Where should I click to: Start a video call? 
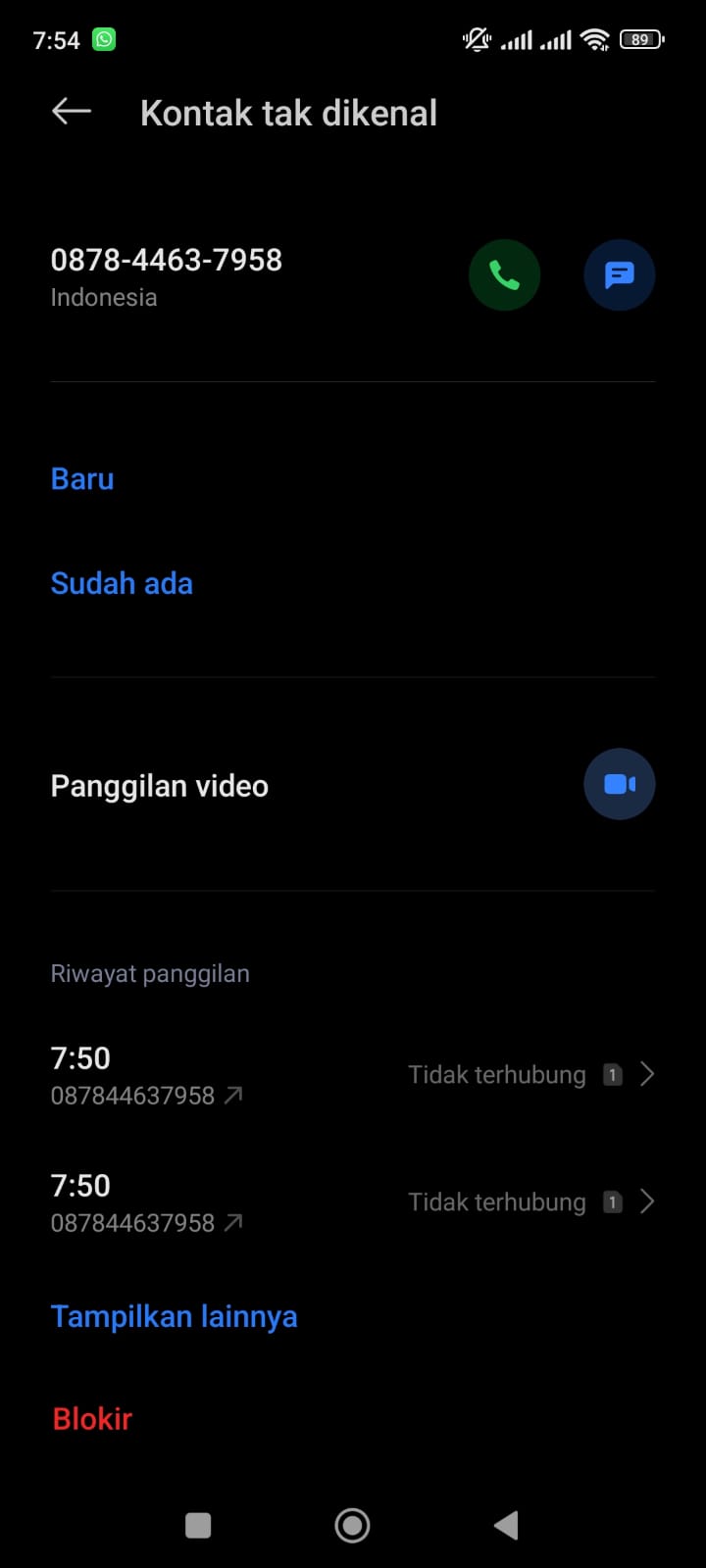point(619,784)
